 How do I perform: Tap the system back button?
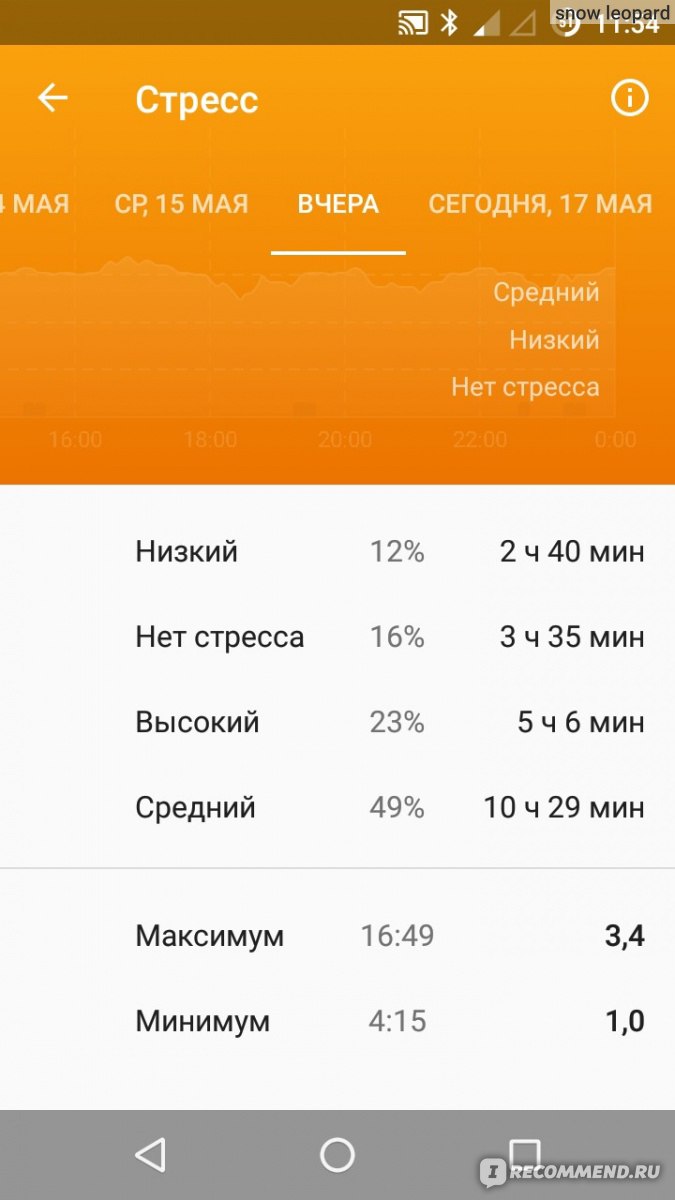click(x=151, y=1155)
